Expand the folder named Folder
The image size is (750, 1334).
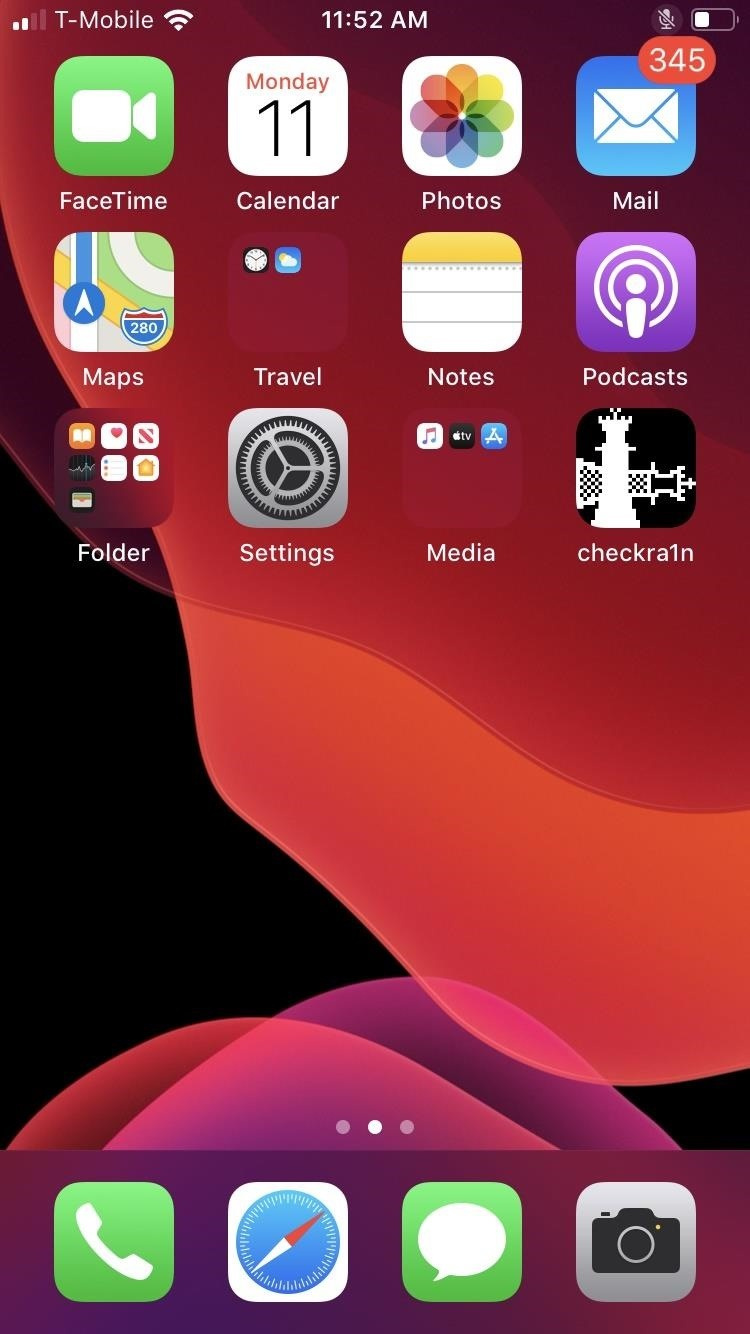[113, 468]
